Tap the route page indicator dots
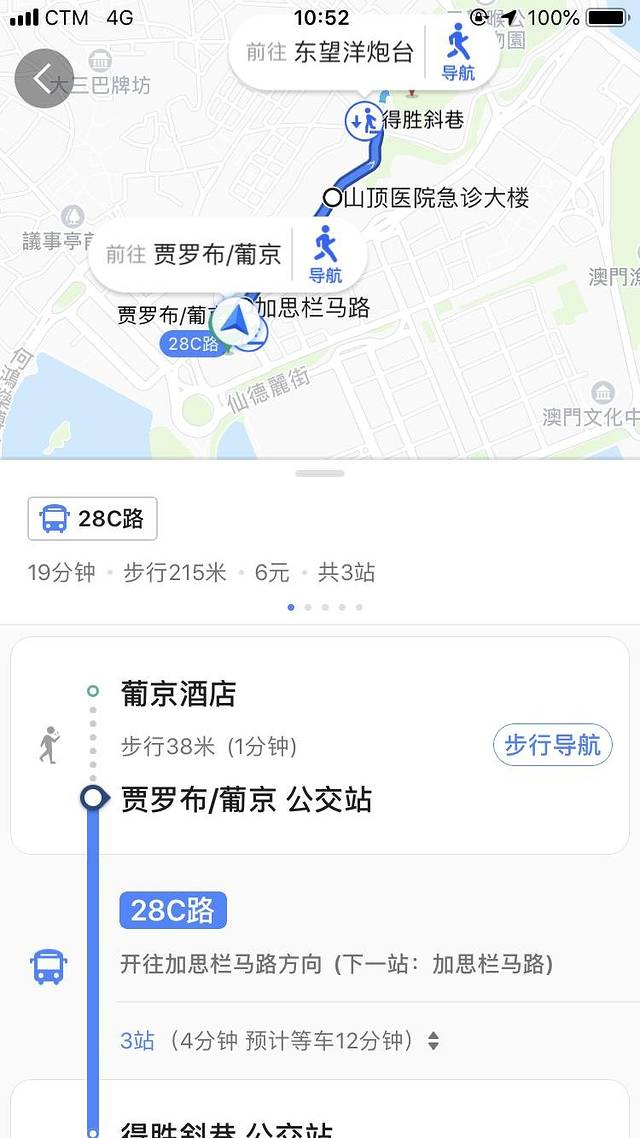The height and width of the screenshot is (1138, 640). [325, 607]
